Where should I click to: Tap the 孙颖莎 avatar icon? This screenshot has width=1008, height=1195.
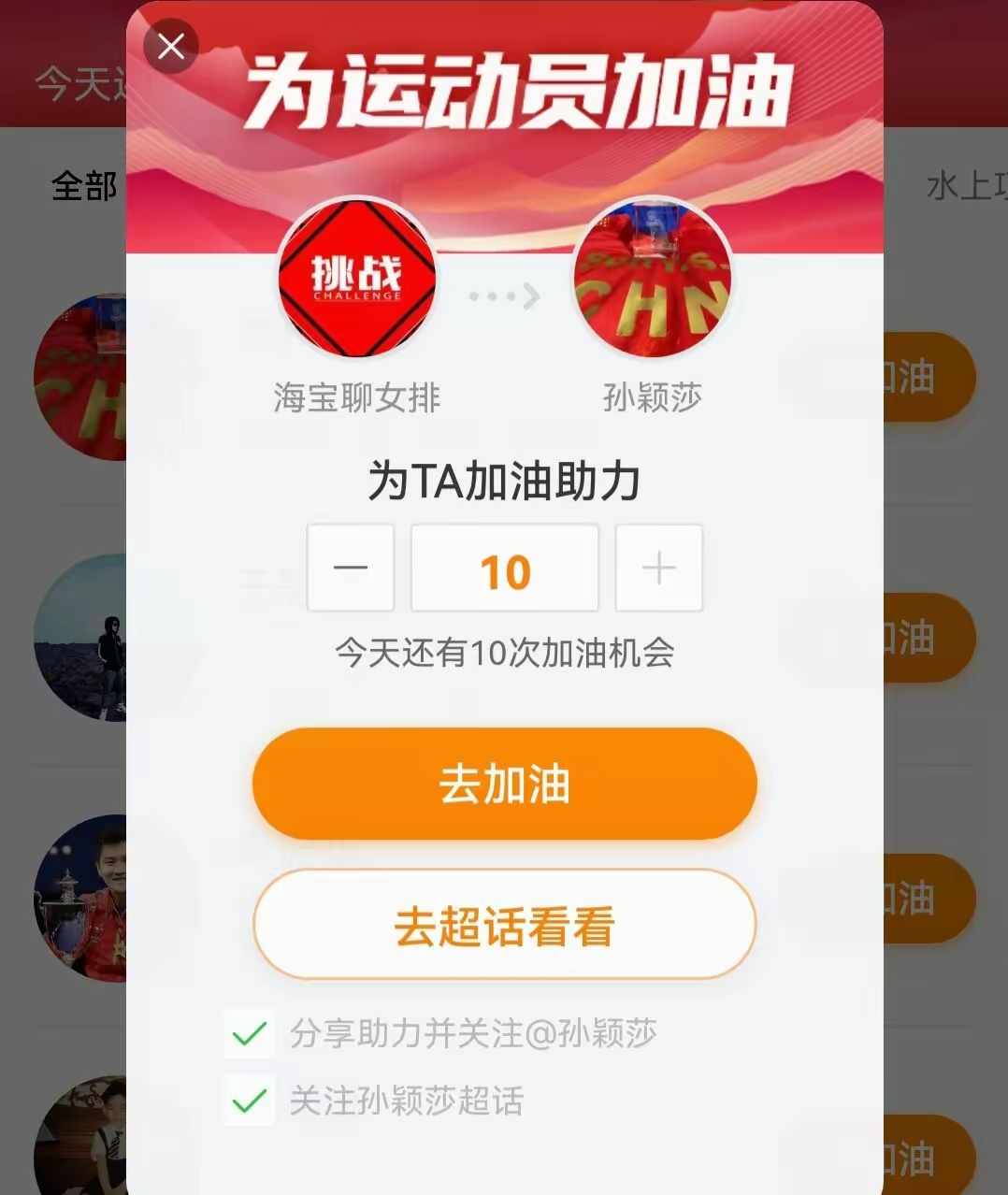[653, 278]
